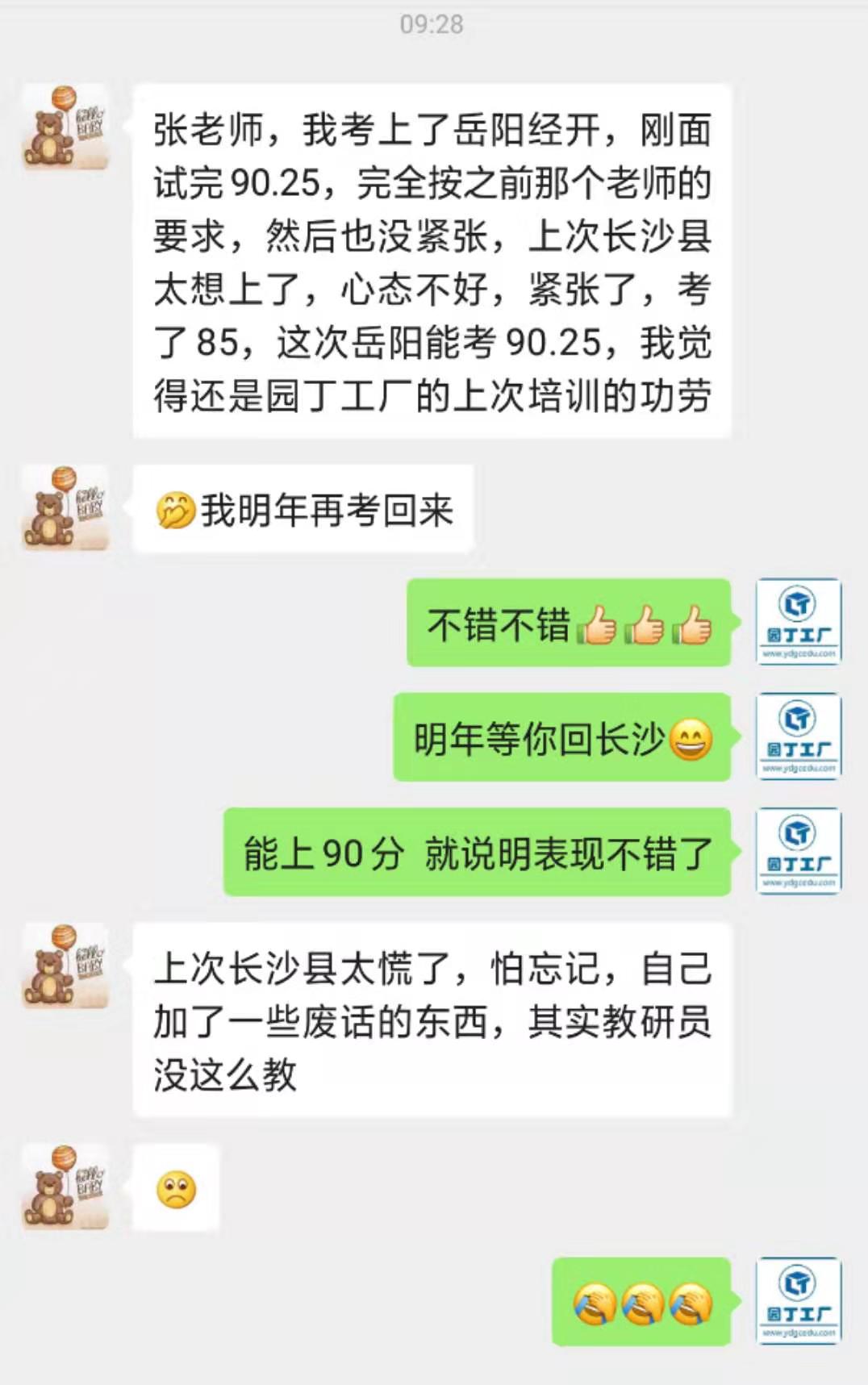Open bear avatar beside the 岳阳经开 message
The image size is (868, 1385).
point(65,127)
